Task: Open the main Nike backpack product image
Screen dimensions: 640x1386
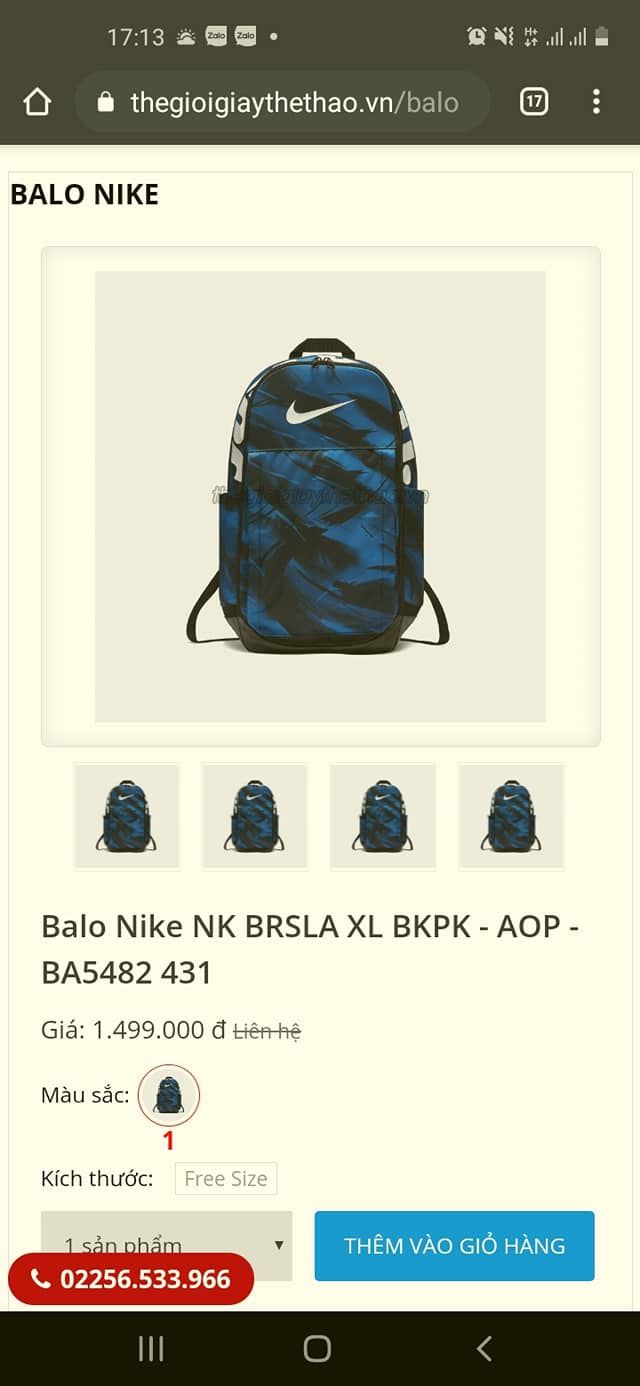Action: [x=320, y=496]
